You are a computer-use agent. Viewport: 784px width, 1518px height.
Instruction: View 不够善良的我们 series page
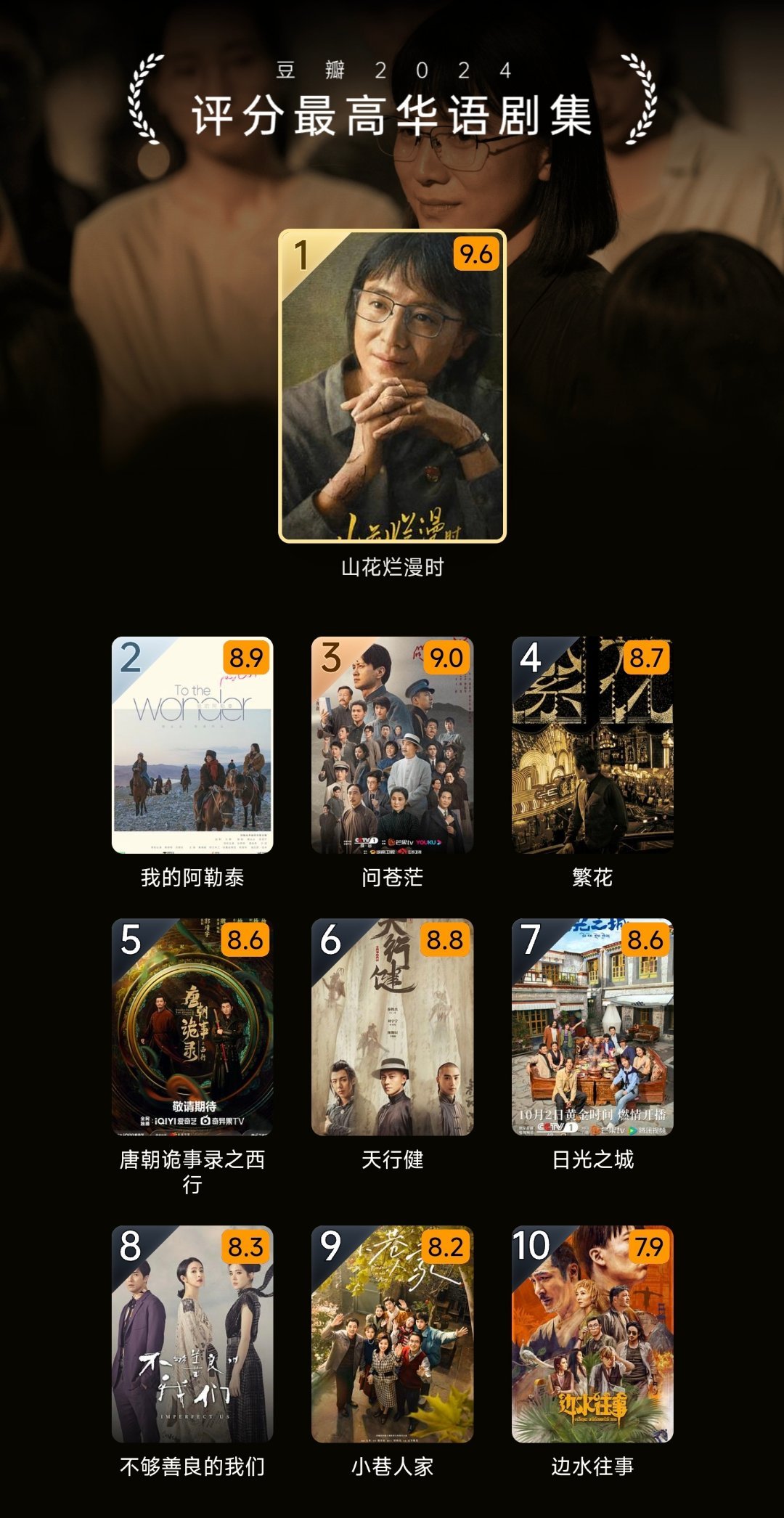pyautogui.click(x=192, y=1334)
